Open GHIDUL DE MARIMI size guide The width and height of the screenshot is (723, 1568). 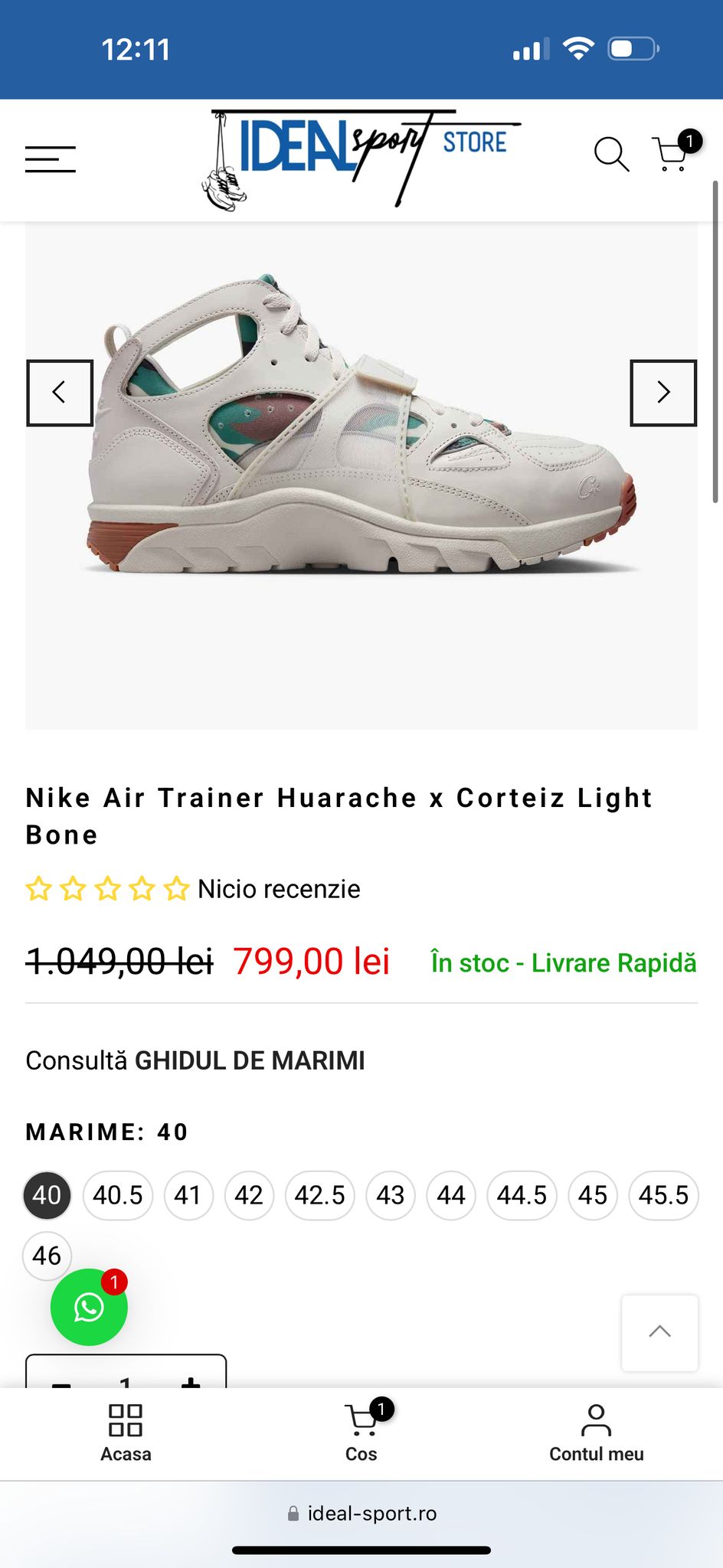250,1060
